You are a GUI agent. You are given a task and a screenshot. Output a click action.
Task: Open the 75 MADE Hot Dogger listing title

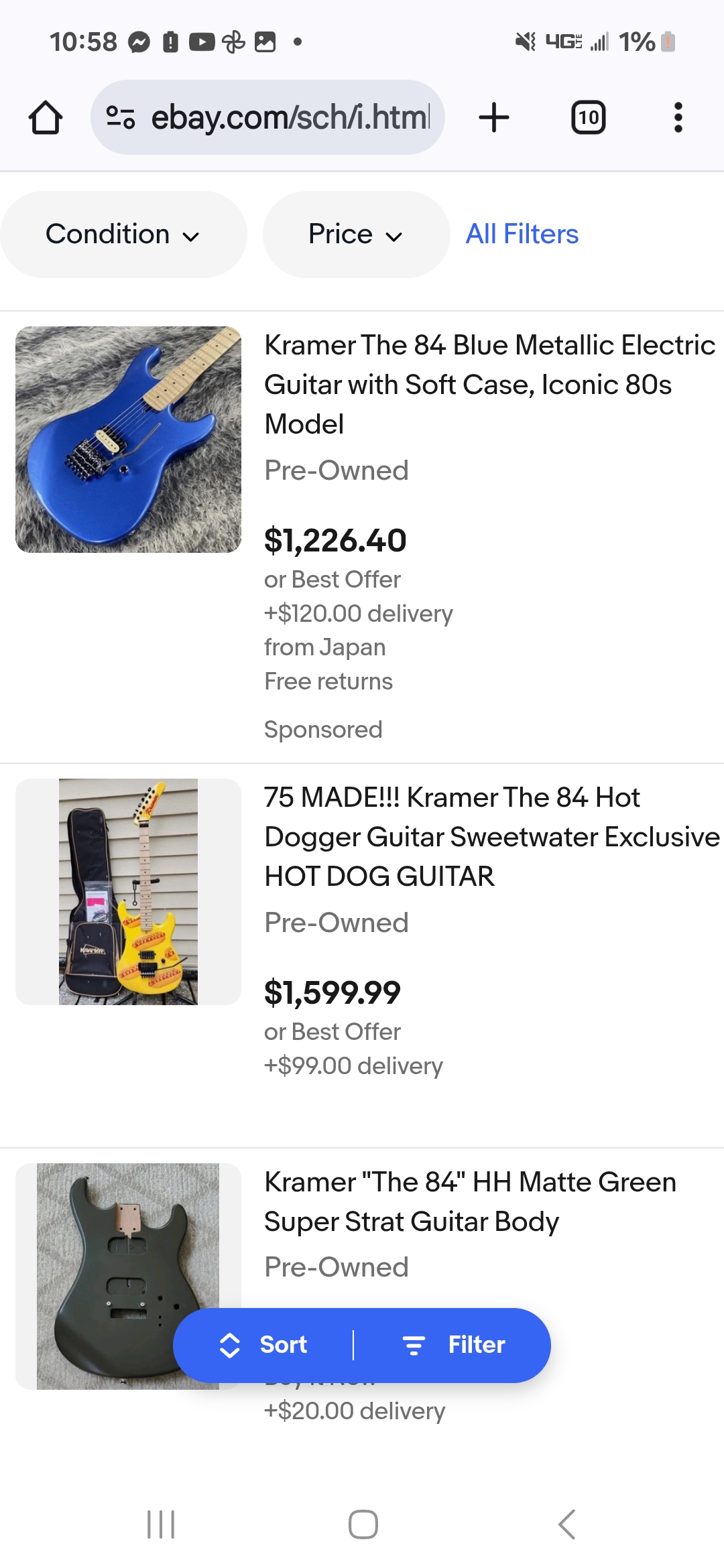(491, 836)
